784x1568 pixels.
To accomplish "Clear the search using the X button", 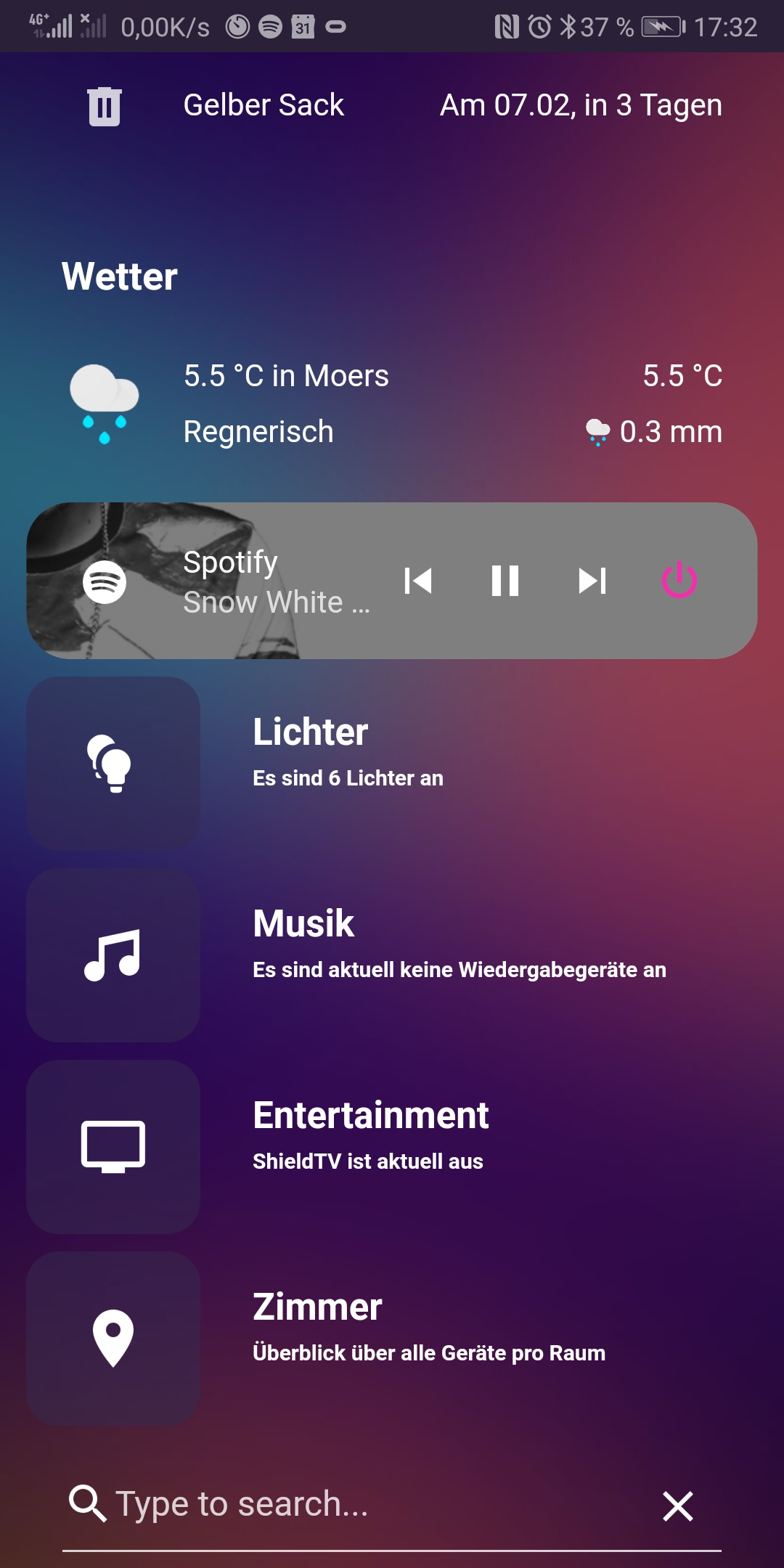I will (677, 1506).
